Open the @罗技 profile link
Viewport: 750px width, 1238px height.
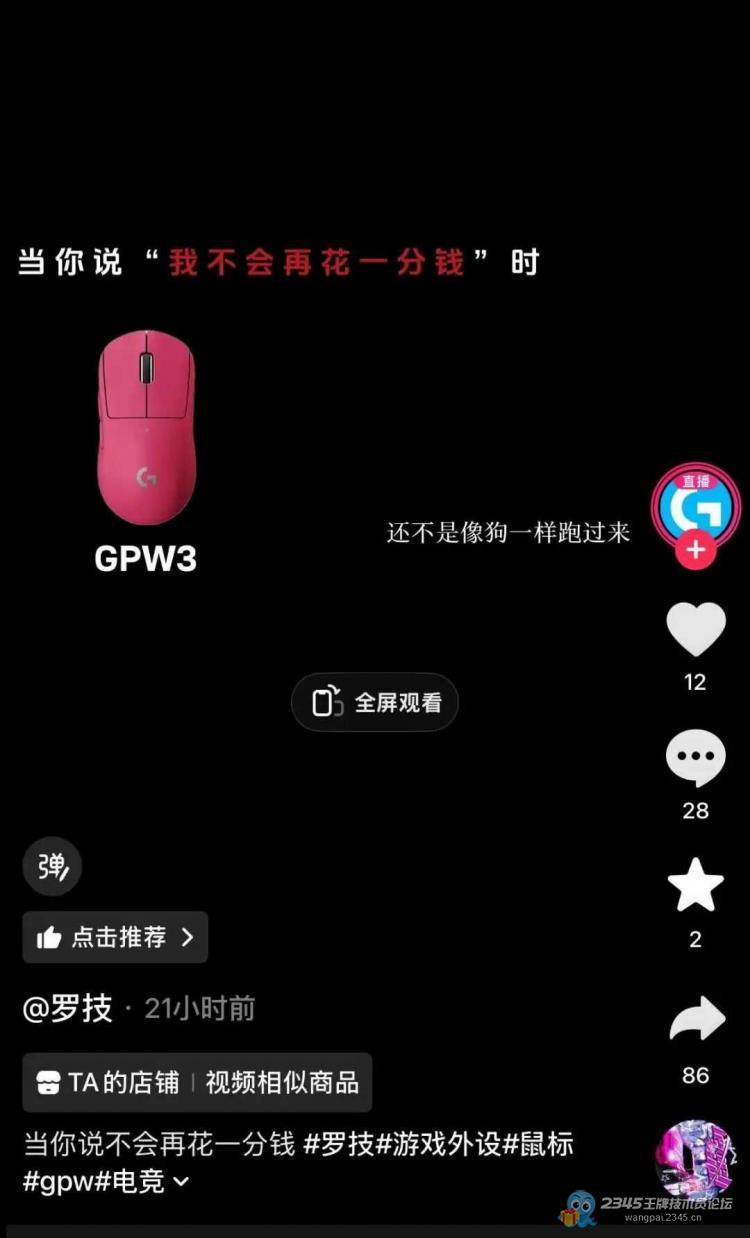[x=68, y=1008]
